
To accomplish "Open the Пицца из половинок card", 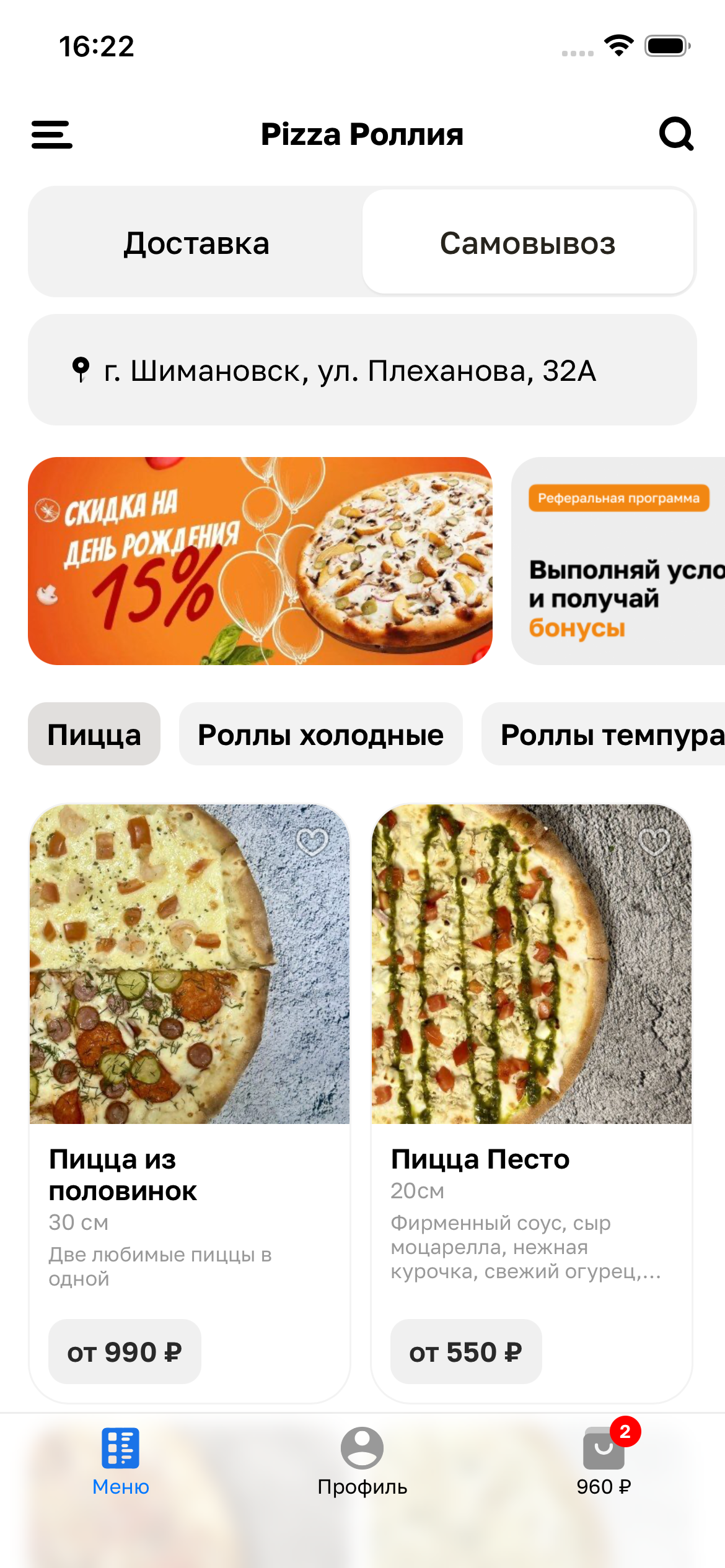I will (190, 991).
